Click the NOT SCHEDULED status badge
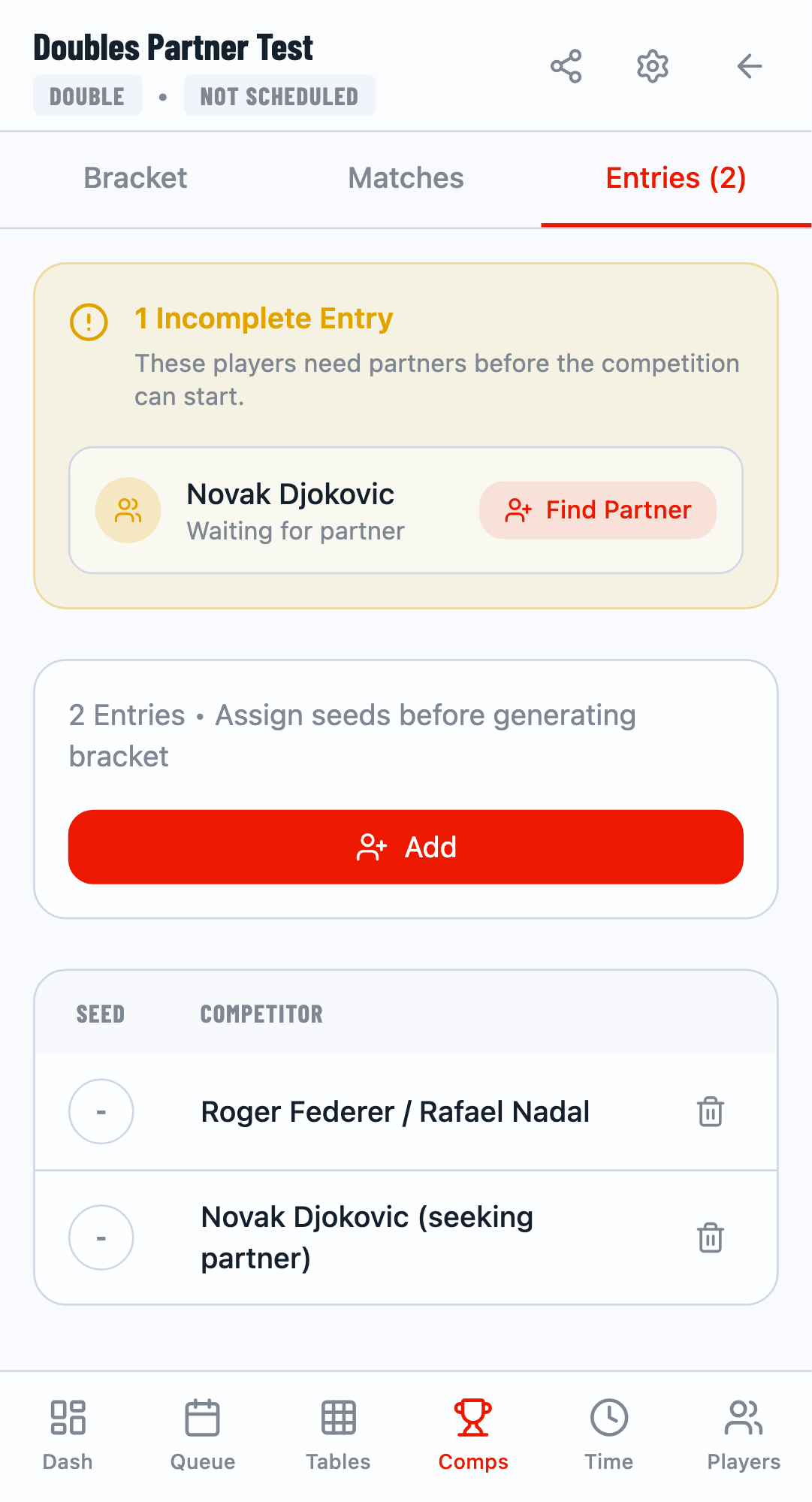812x1502 pixels. point(279,95)
